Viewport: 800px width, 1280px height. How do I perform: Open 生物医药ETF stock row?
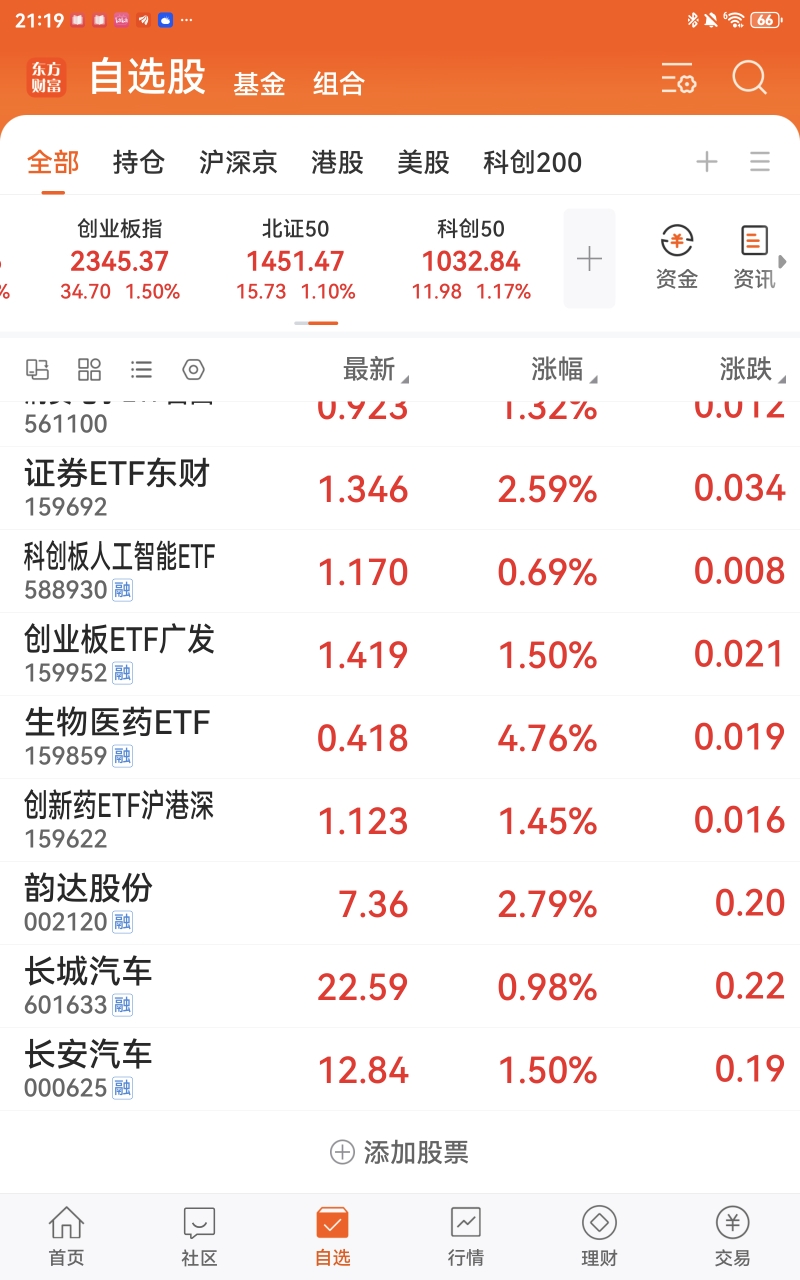[x=400, y=737]
